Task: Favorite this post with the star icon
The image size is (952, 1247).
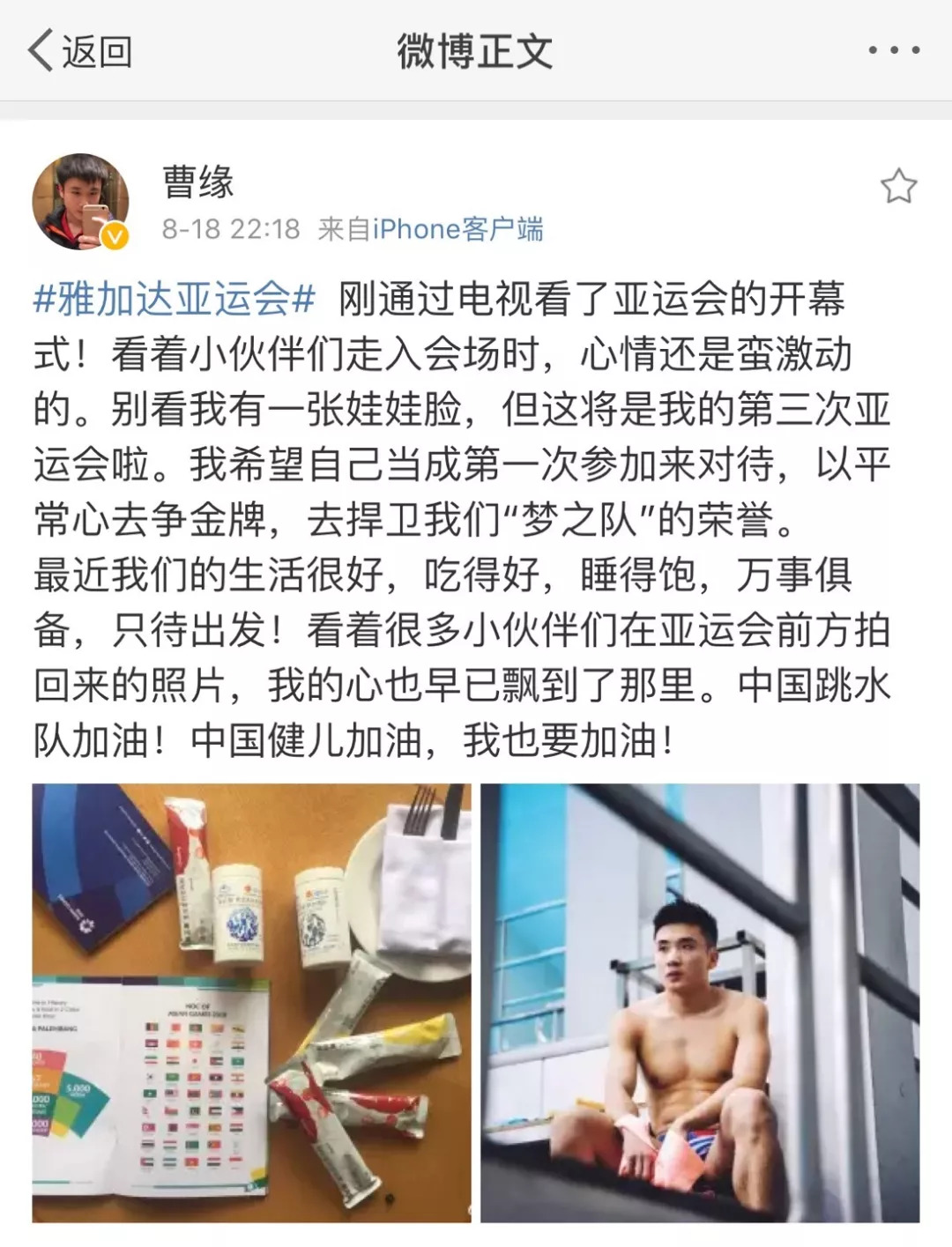Action: click(898, 187)
